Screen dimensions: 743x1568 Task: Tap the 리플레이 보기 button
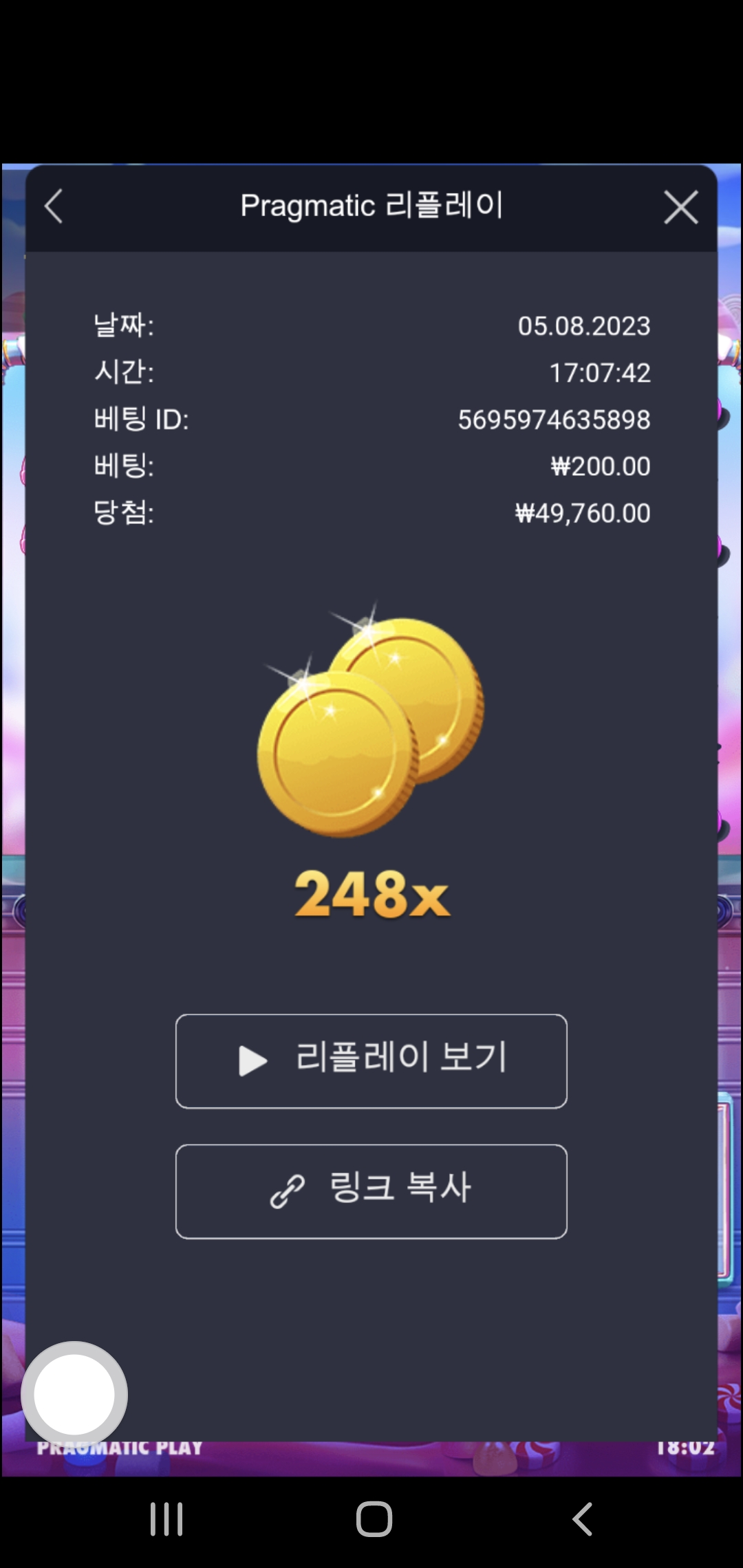[x=371, y=1060]
